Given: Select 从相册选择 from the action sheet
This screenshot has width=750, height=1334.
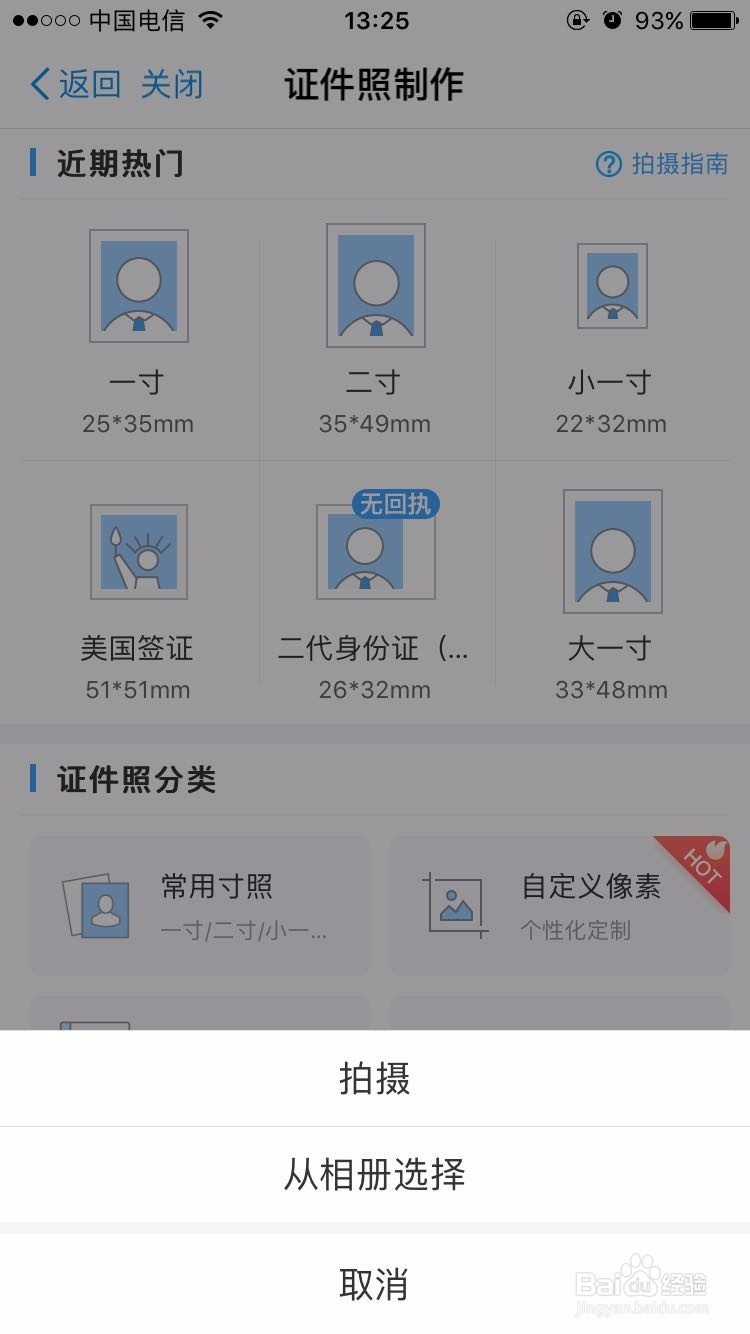Looking at the screenshot, I should click(375, 1176).
